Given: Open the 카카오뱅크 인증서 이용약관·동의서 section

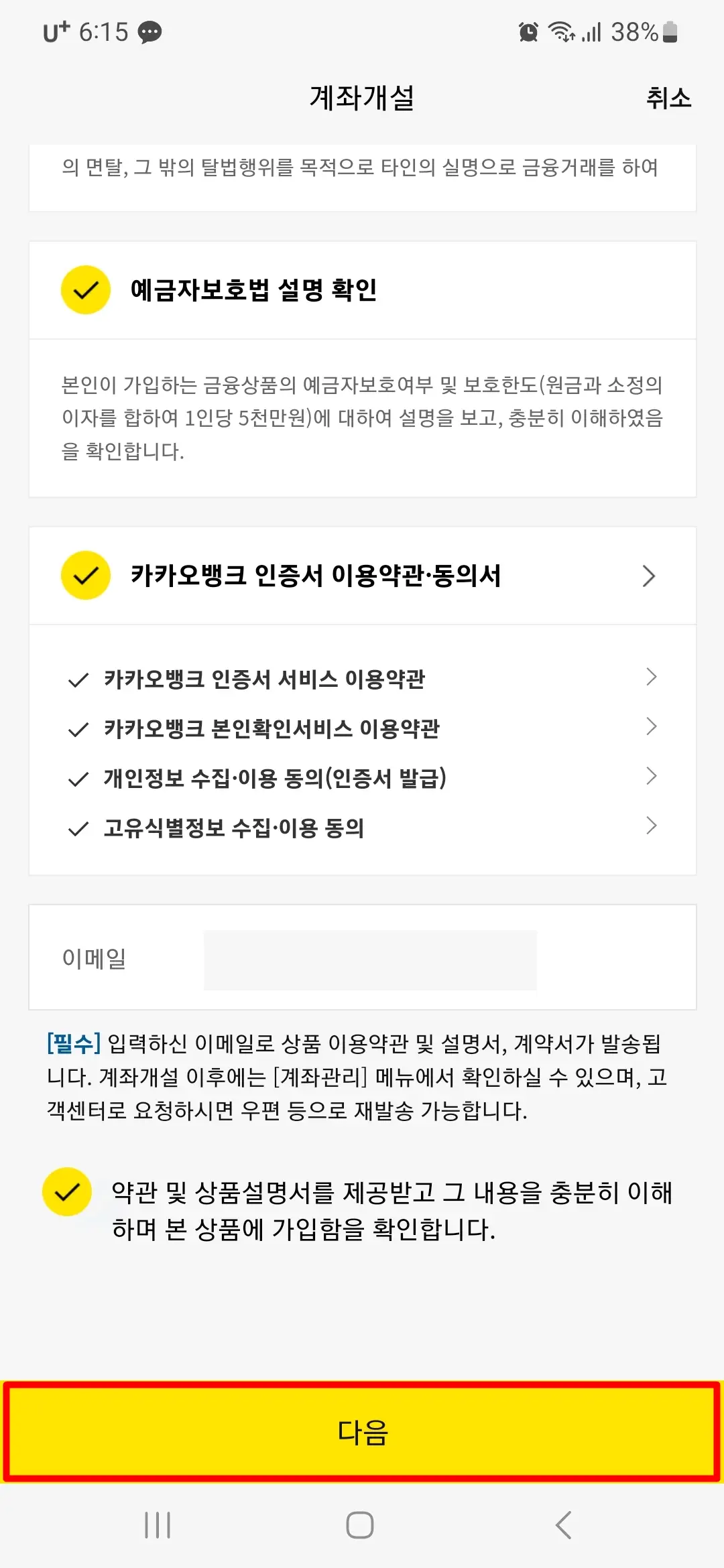Looking at the screenshot, I should tap(648, 575).
